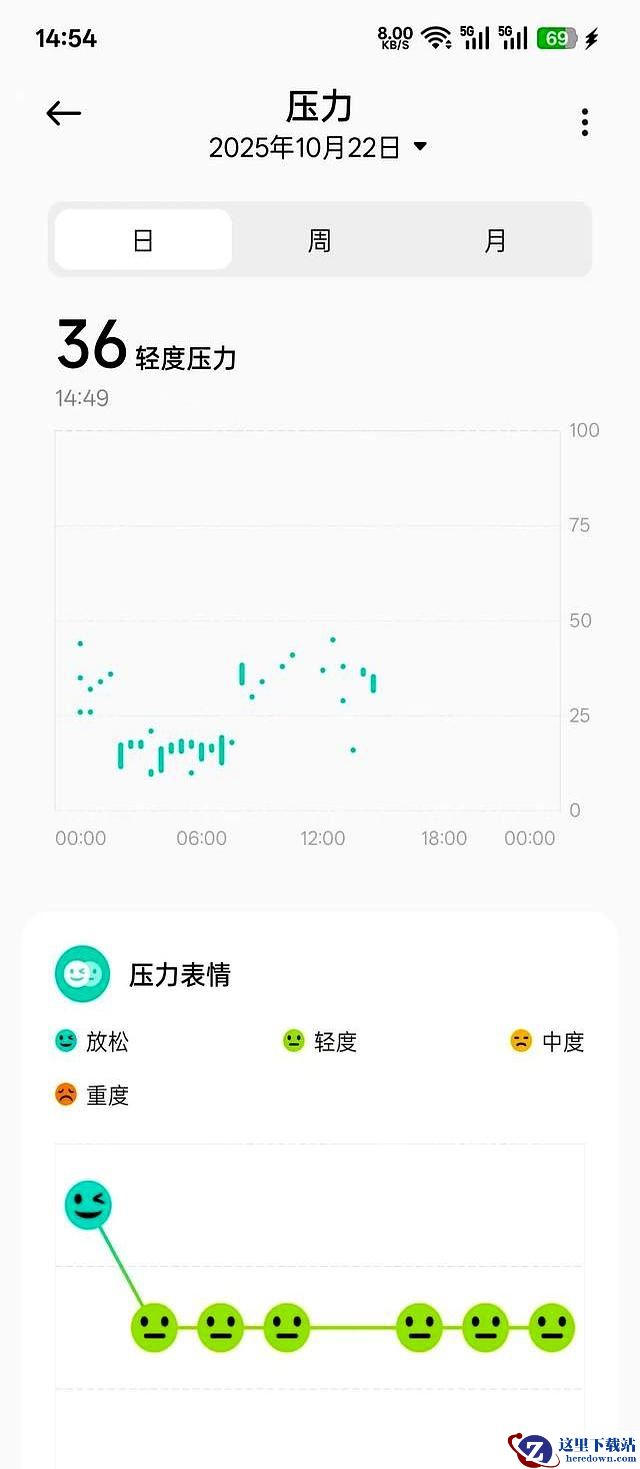Go back using the arrow icon
This screenshot has height=1469, width=640.
63,114
